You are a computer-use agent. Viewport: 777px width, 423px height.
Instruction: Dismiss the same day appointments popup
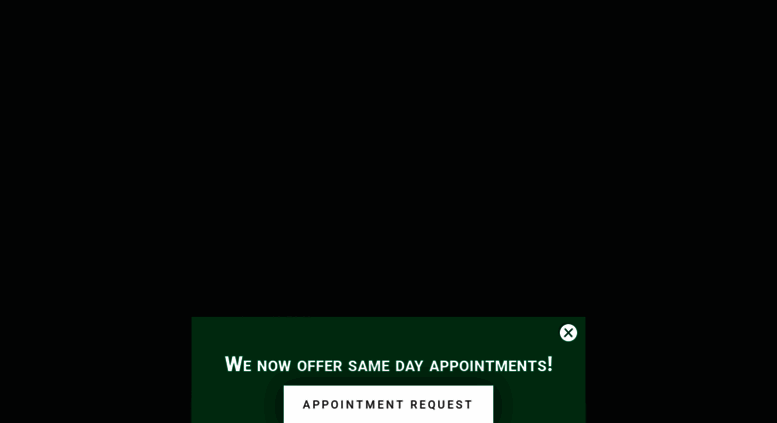tap(568, 333)
